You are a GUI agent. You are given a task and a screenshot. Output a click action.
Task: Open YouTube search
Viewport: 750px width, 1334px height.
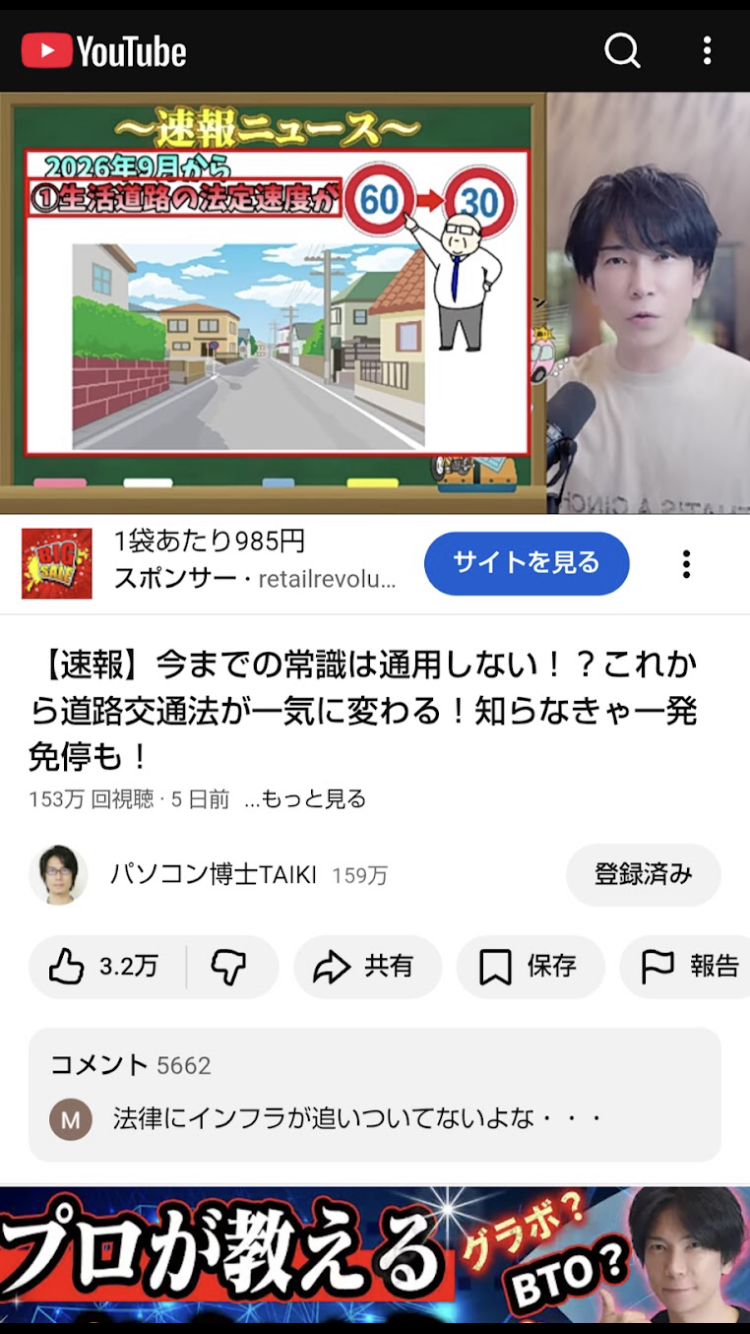click(622, 50)
